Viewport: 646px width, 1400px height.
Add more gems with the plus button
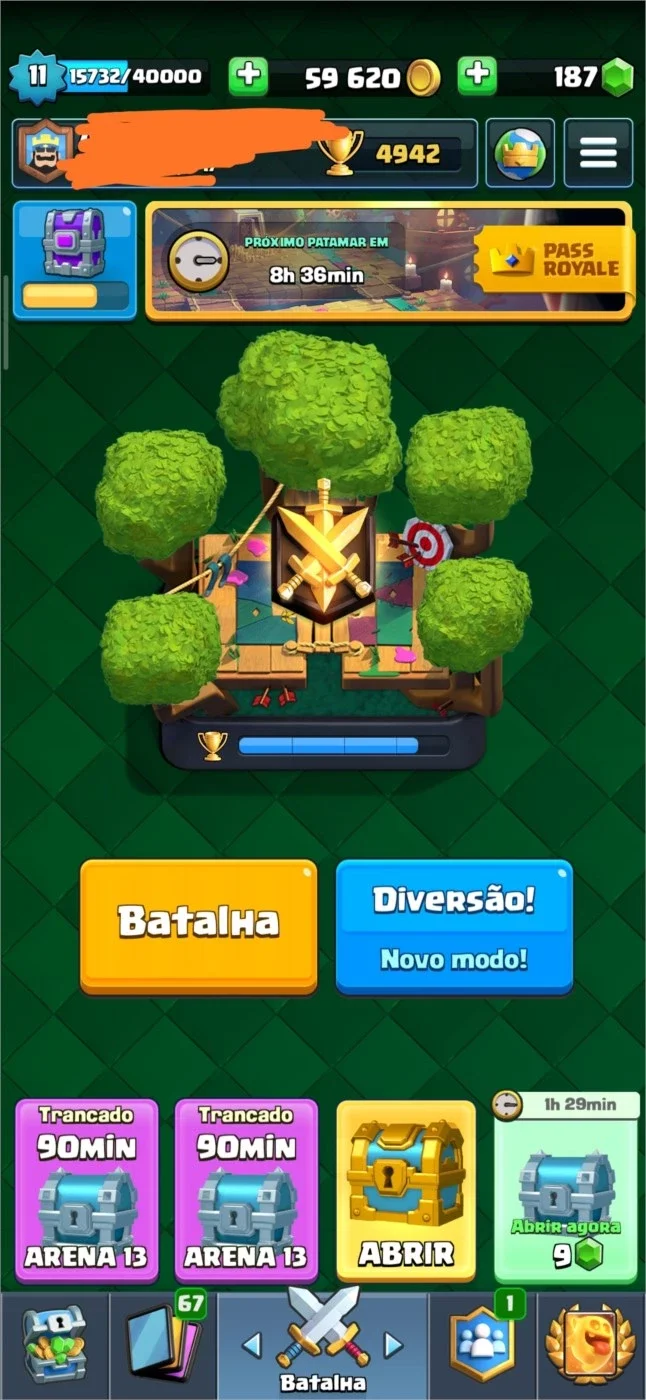478,76
